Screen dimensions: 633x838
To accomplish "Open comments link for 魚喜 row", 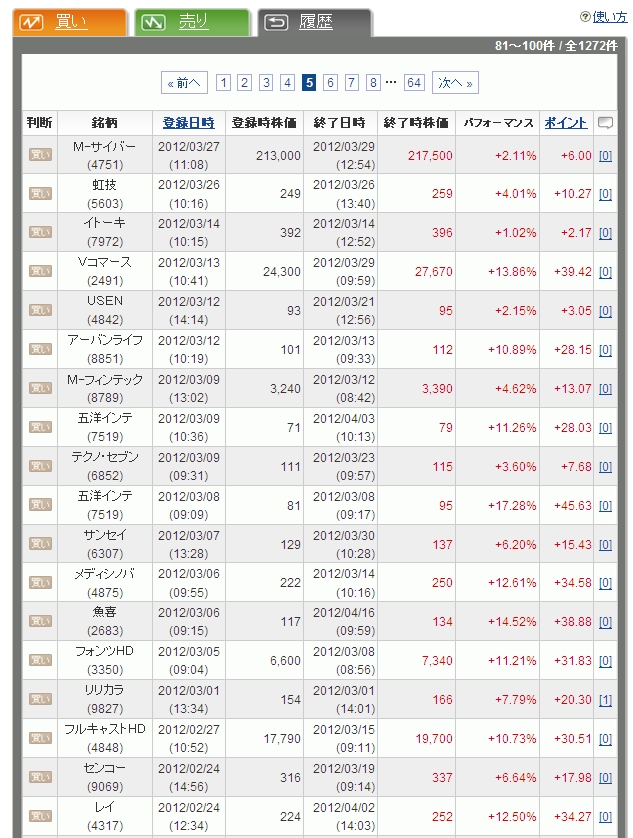I will tap(605, 622).
